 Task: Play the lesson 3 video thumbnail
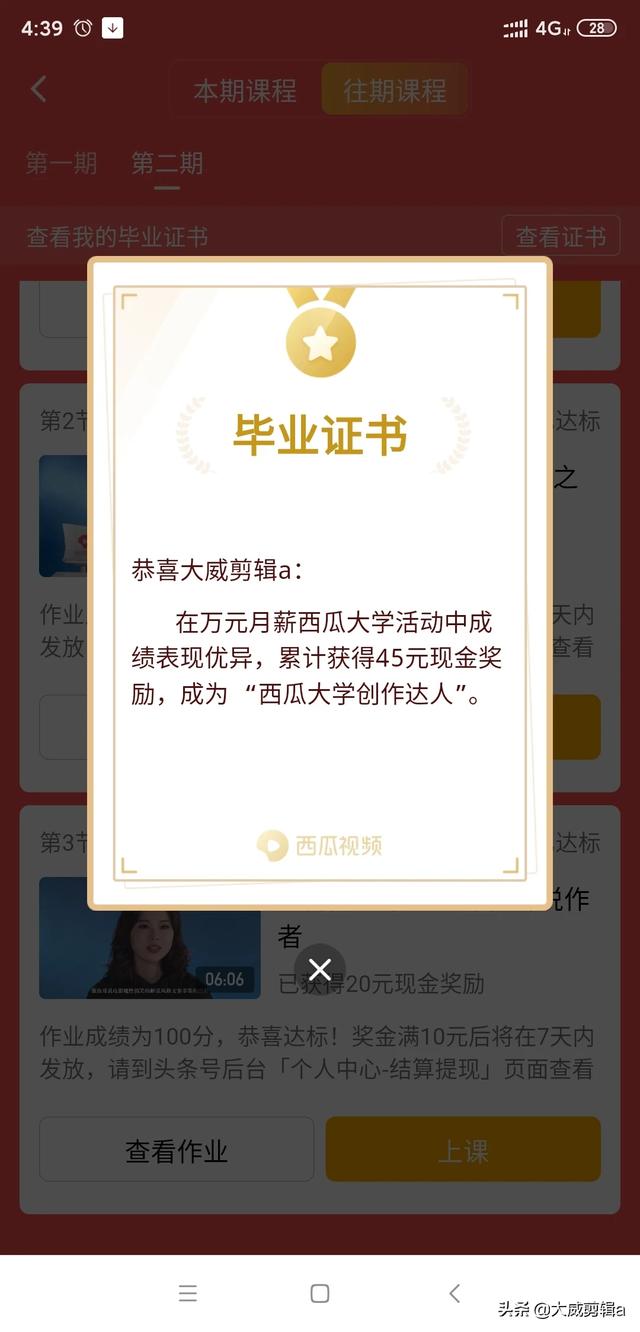point(150,938)
